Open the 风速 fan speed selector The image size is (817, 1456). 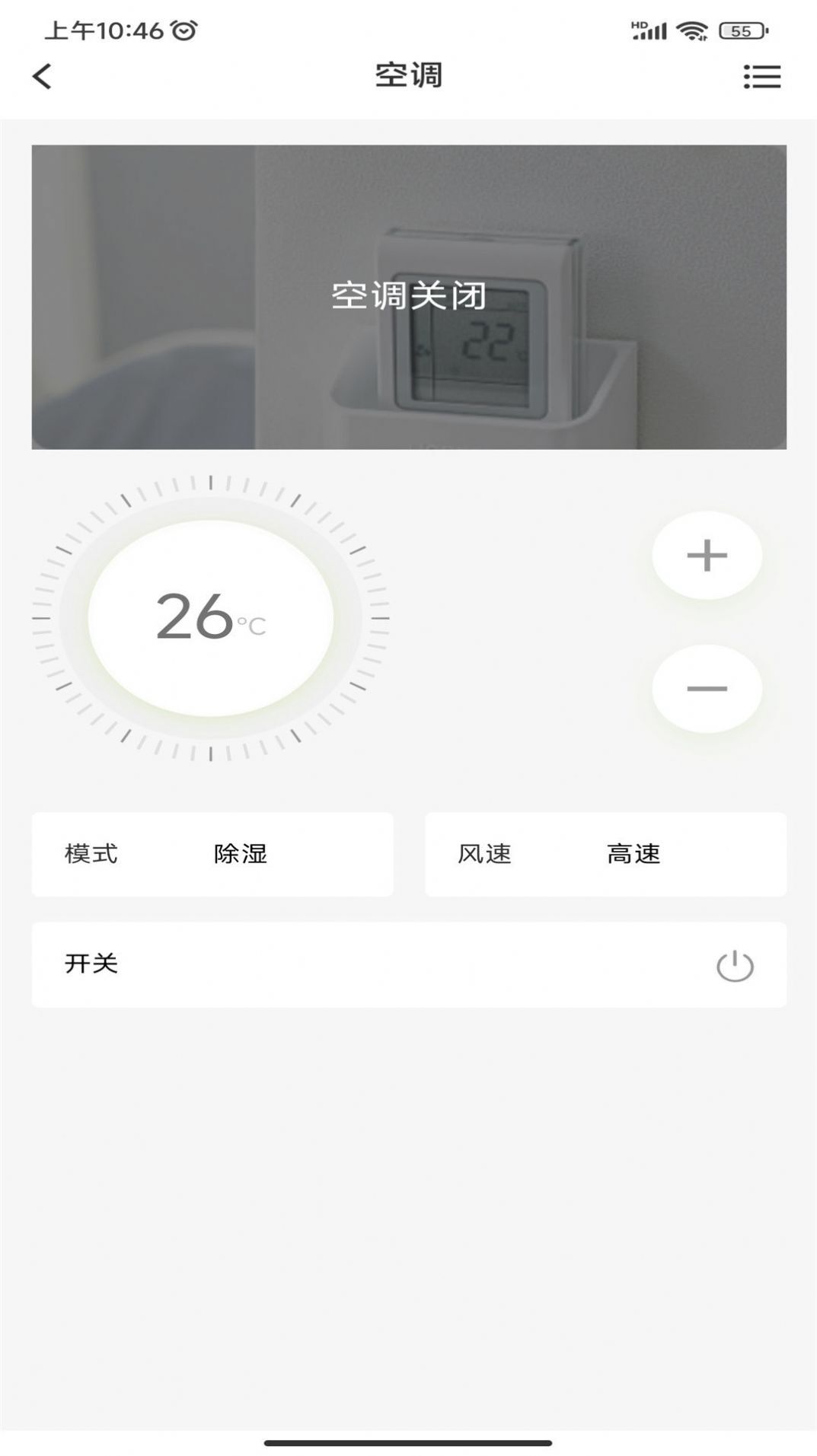[605, 854]
